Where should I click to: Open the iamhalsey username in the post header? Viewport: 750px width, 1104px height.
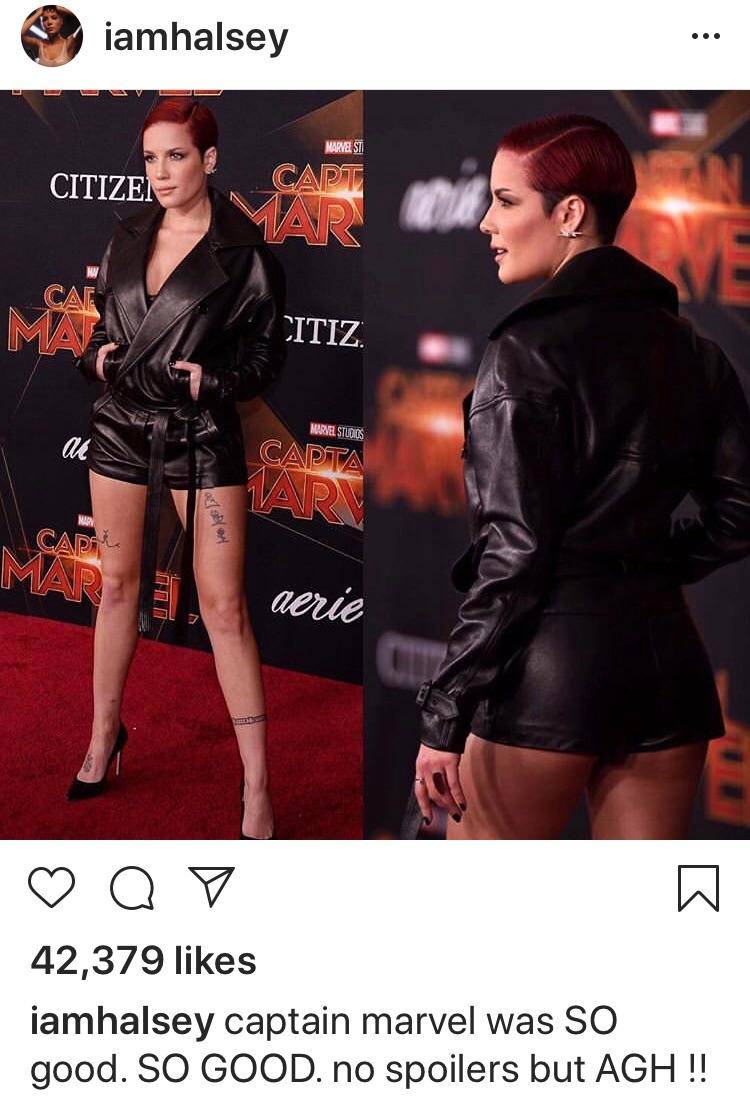pyautogui.click(x=195, y=38)
